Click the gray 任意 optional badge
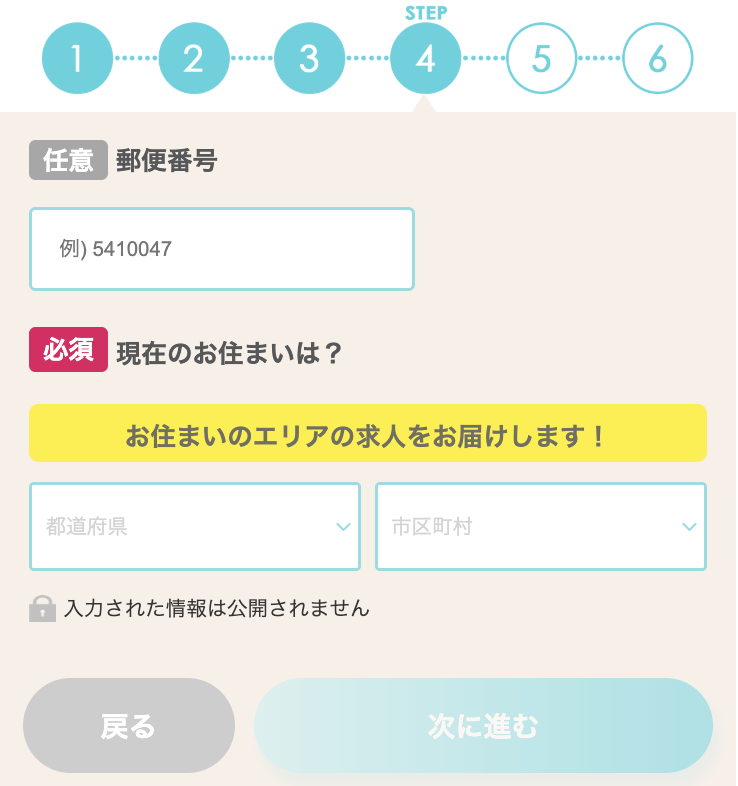This screenshot has height=786, width=738. tap(68, 159)
